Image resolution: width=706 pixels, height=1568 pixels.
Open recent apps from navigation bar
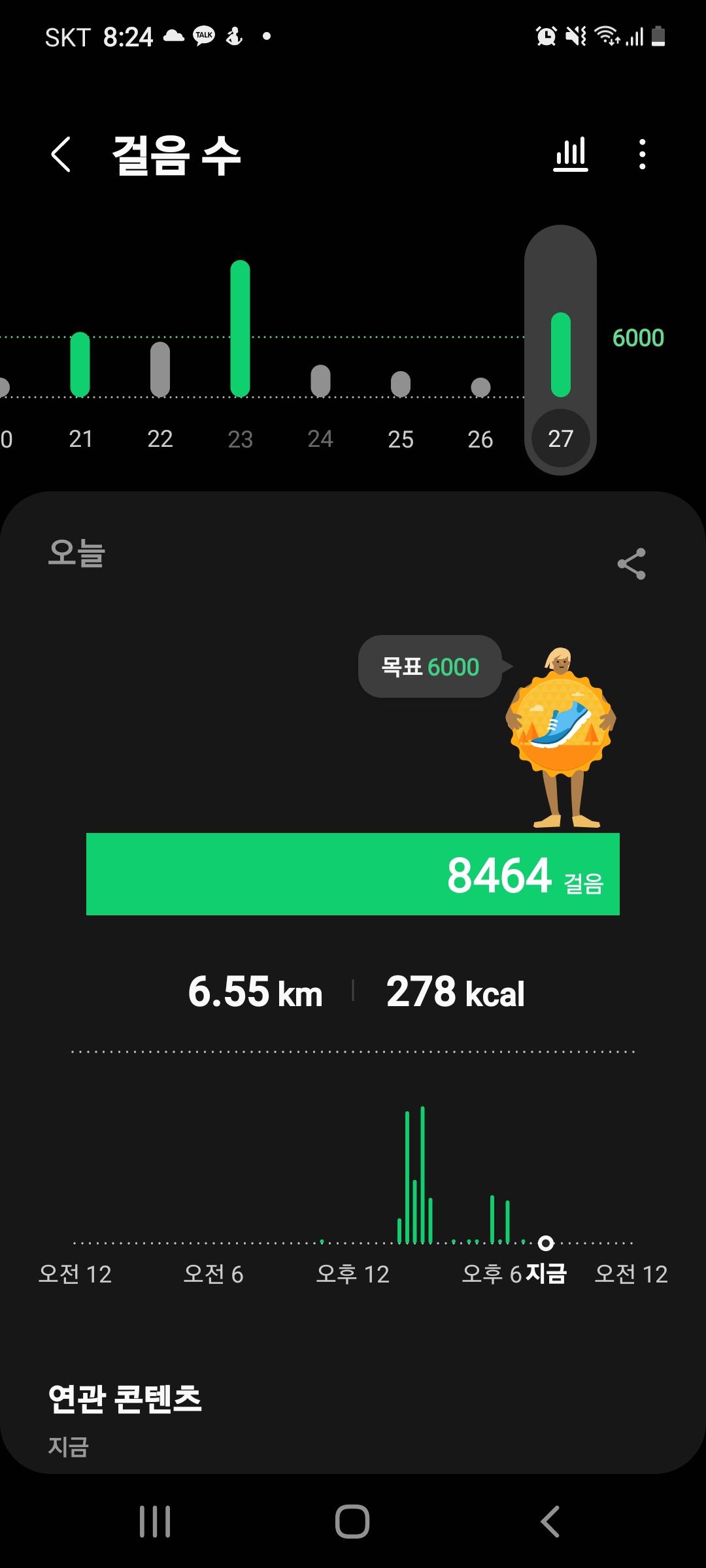tap(155, 1522)
